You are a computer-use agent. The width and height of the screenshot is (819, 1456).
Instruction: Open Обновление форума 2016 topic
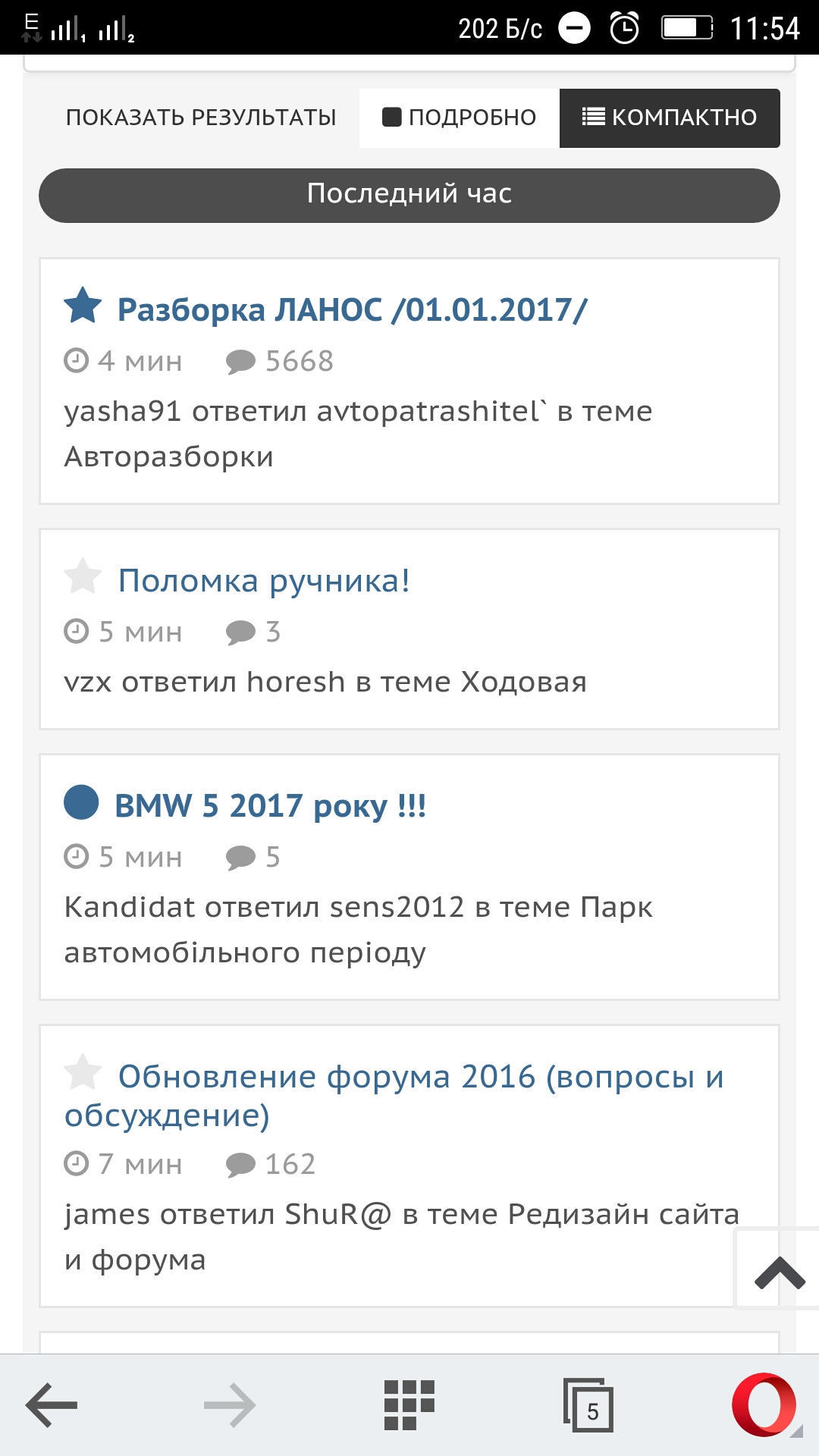click(x=394, y=1095)
